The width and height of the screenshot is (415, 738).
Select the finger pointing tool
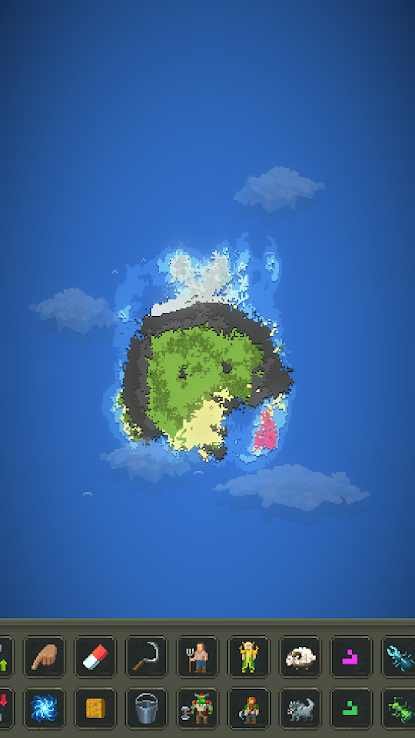click(44, 657)
